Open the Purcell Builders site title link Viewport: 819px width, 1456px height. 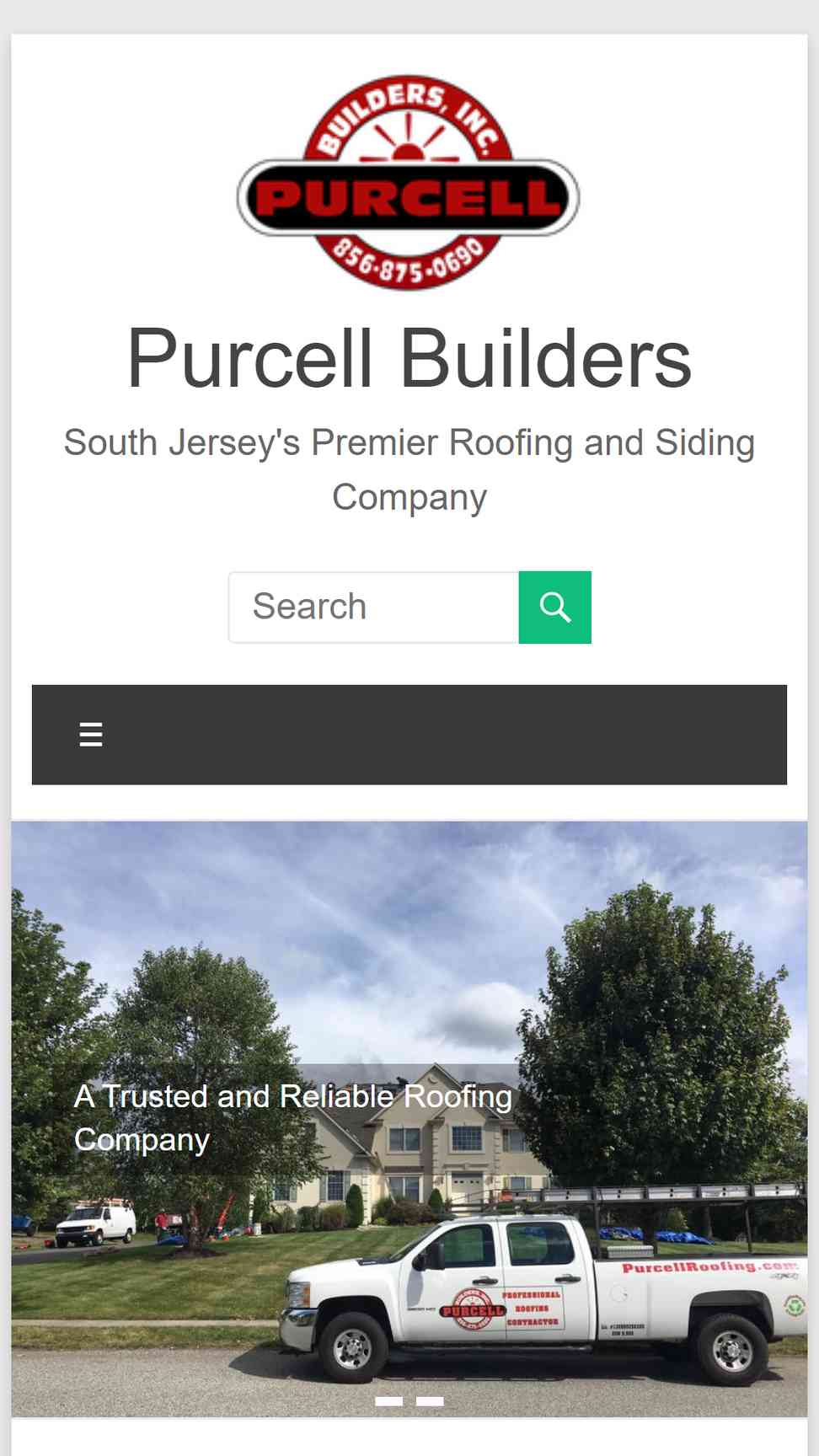(x=409, y=359)
